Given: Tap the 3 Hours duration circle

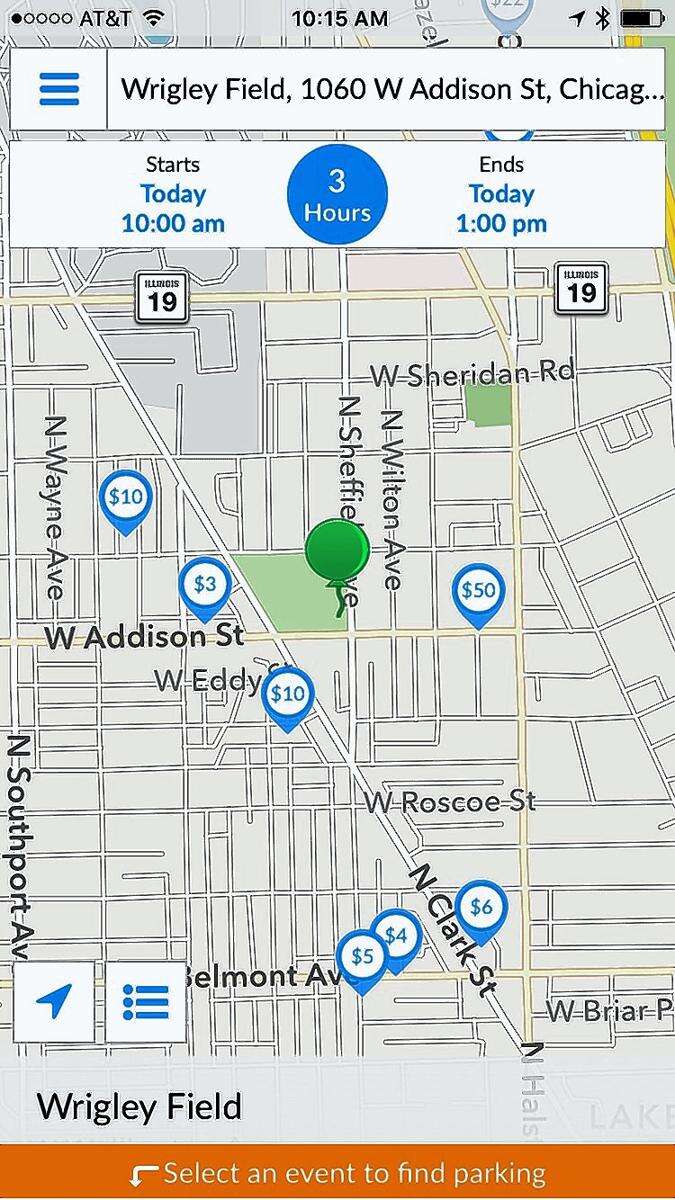Looking at the screenshot, I should pyautogui.click(x=337, y=194).
